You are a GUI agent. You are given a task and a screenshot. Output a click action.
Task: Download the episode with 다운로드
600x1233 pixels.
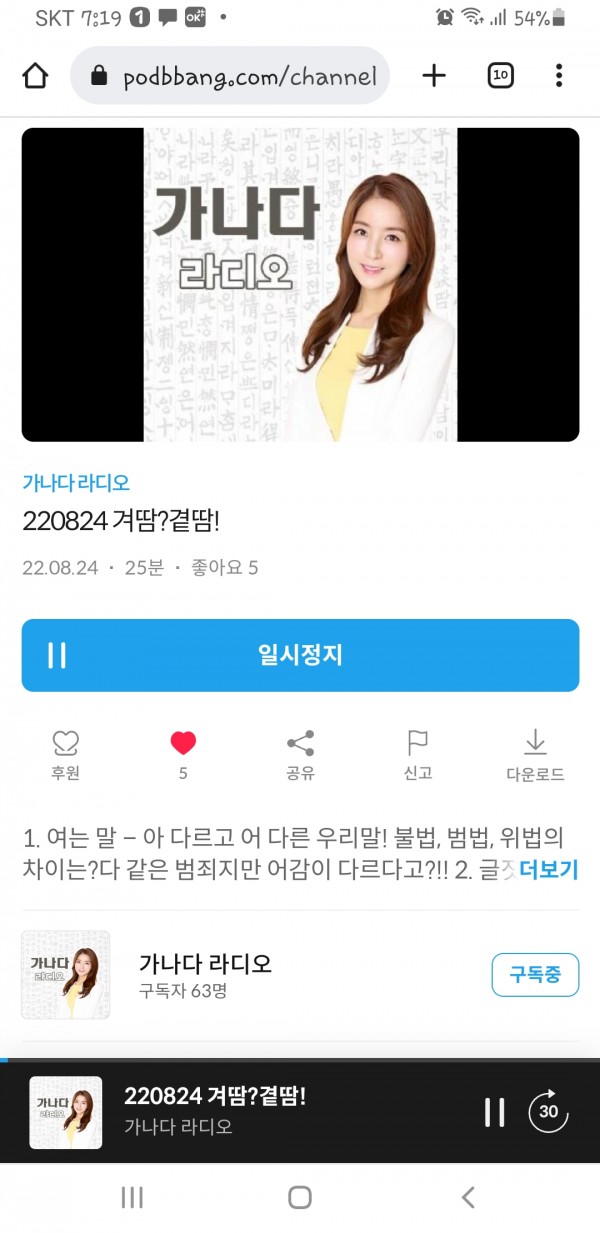coord(535,755)
